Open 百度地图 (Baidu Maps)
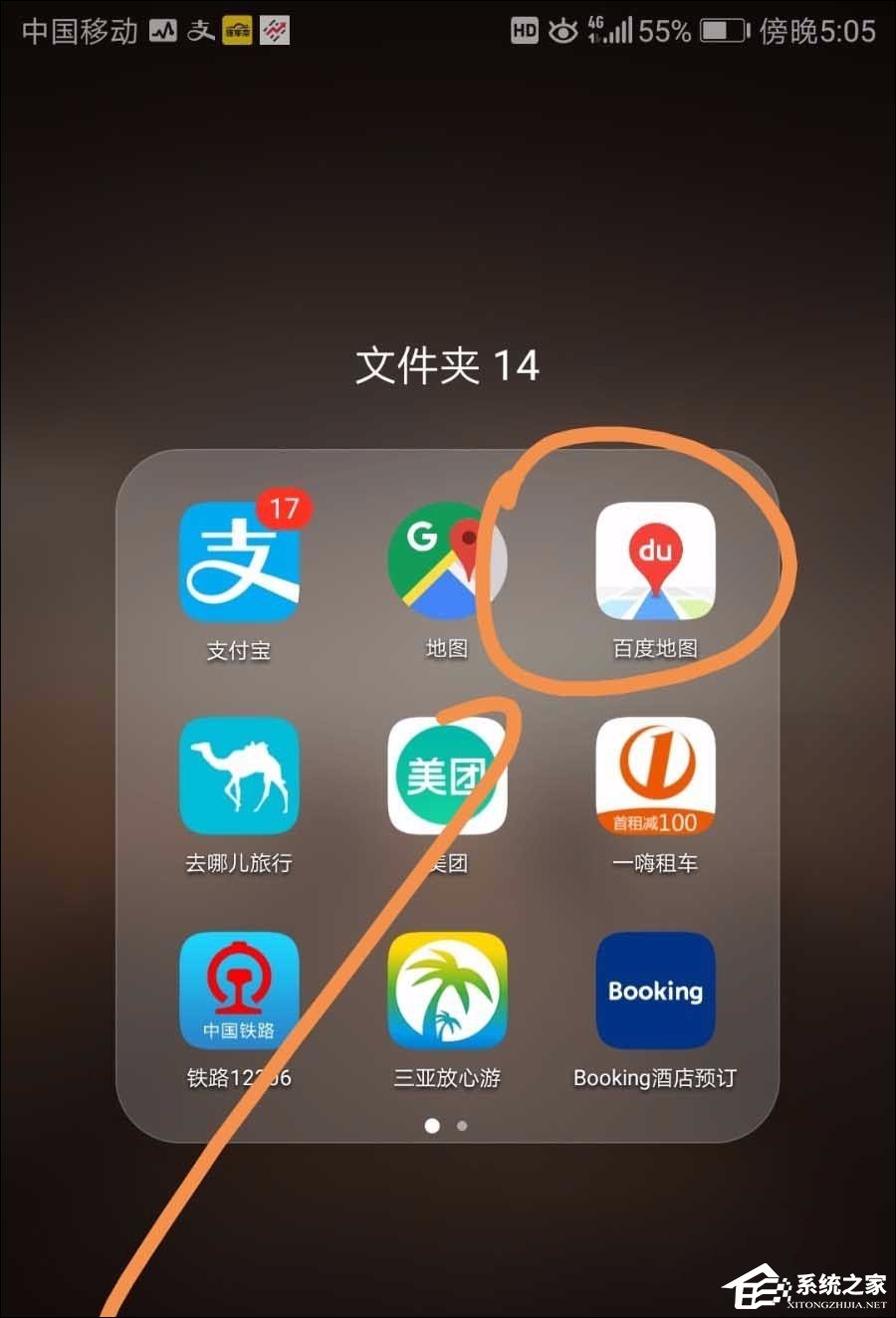Viewport: 896px width, 1318px height. (655, 562)
